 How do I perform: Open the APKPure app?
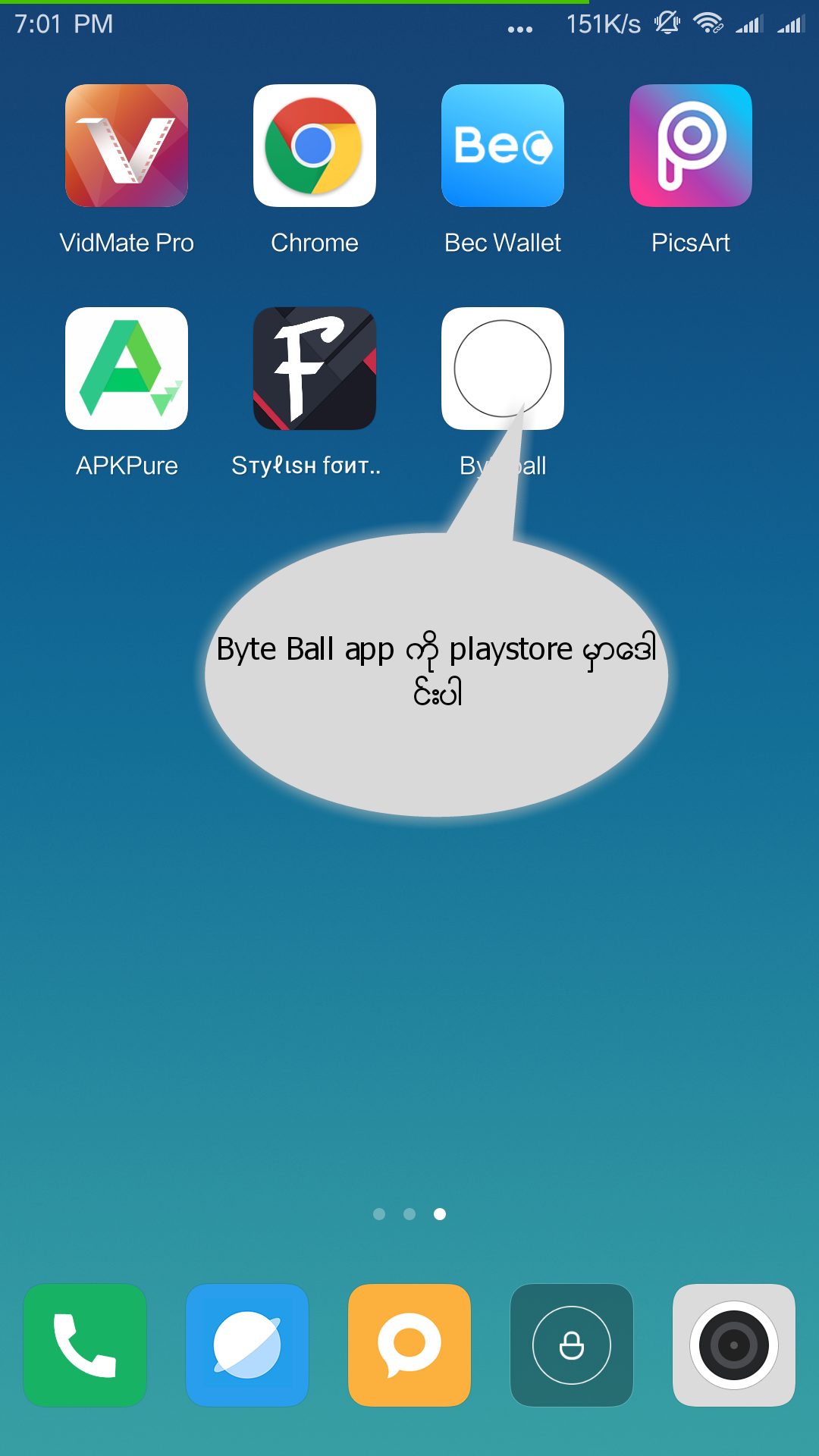click(x=127, y=369)
